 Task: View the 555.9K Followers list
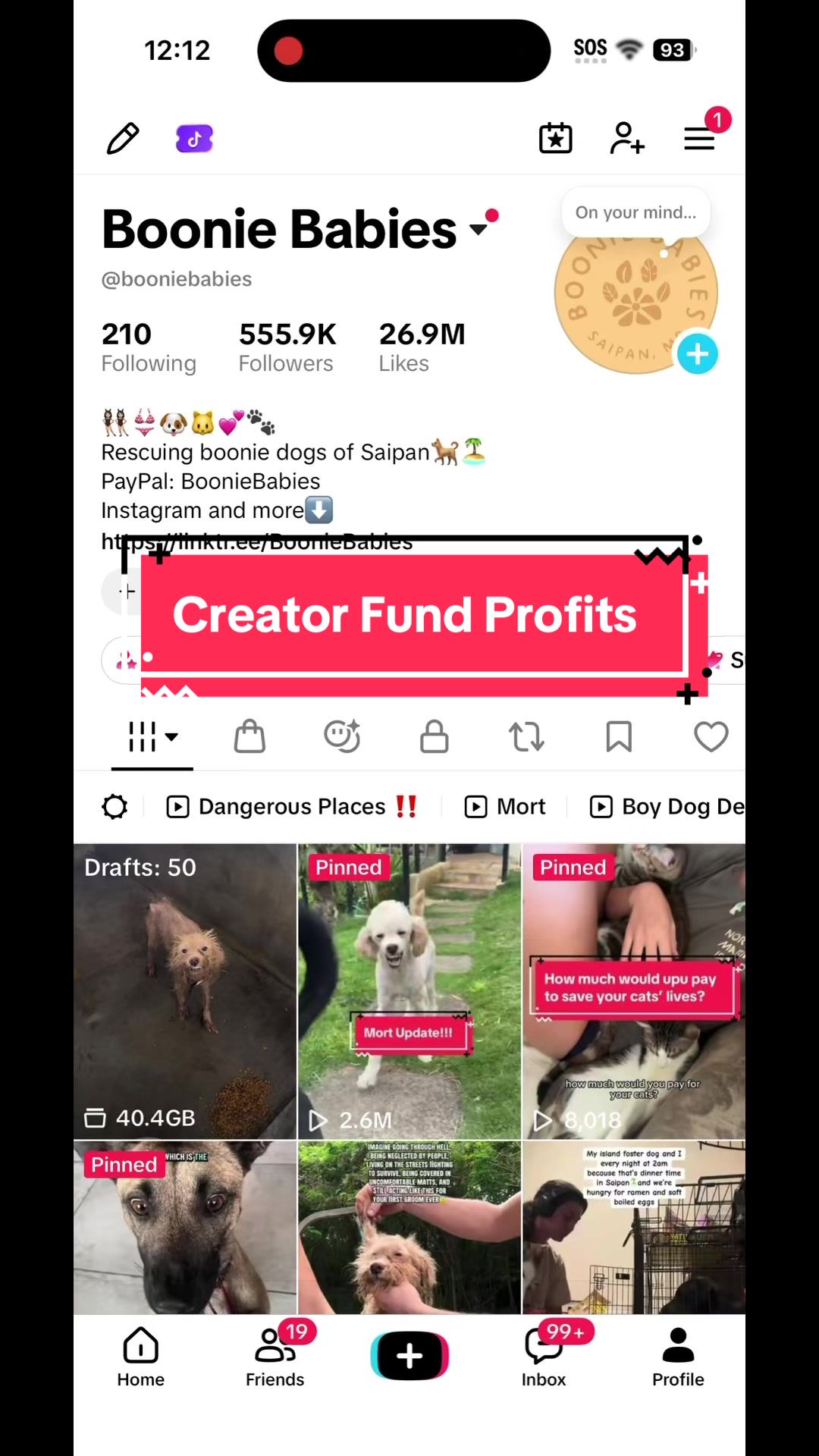pyautogui.click(x=287, y=347)
